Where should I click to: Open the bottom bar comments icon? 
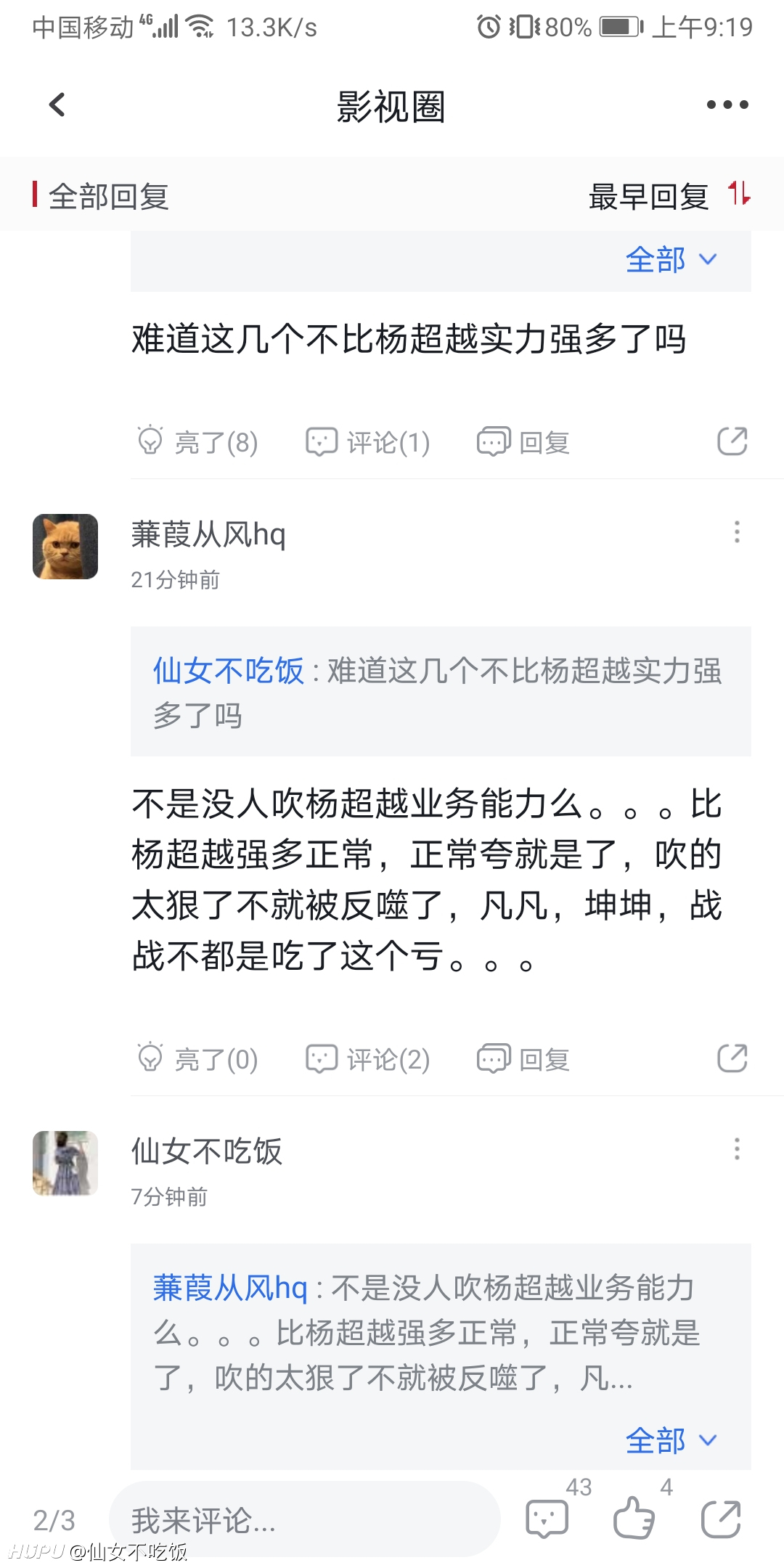547,1519
